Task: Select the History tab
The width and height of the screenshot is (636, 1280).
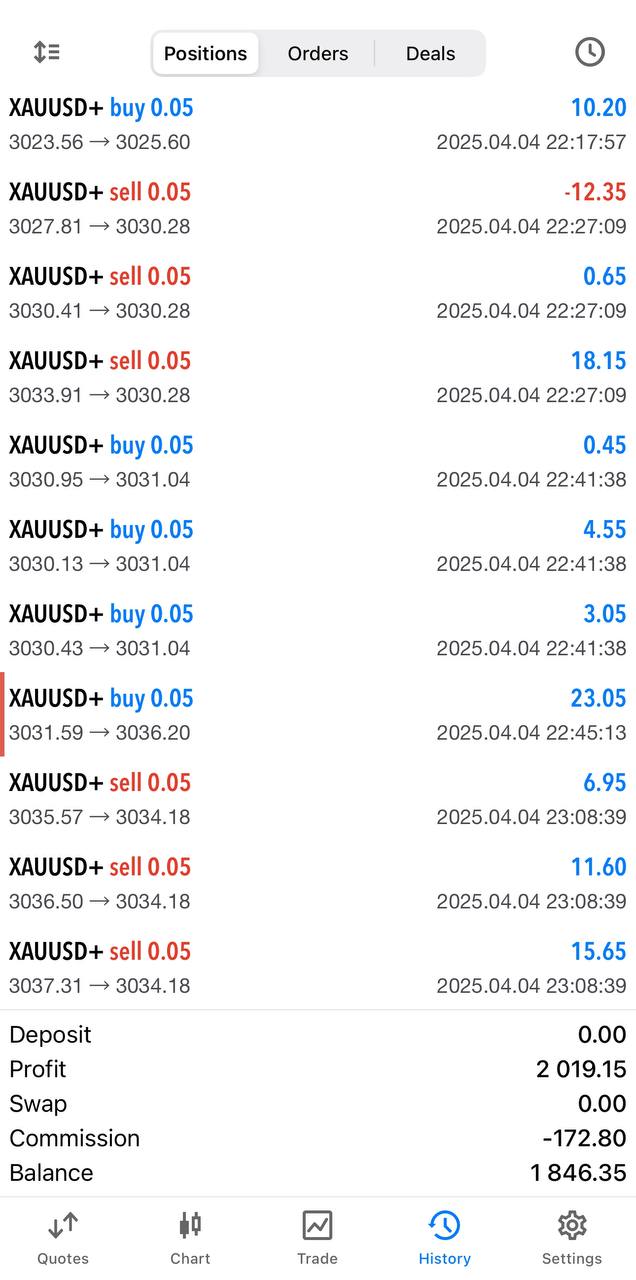Action: pos(444,1238)
